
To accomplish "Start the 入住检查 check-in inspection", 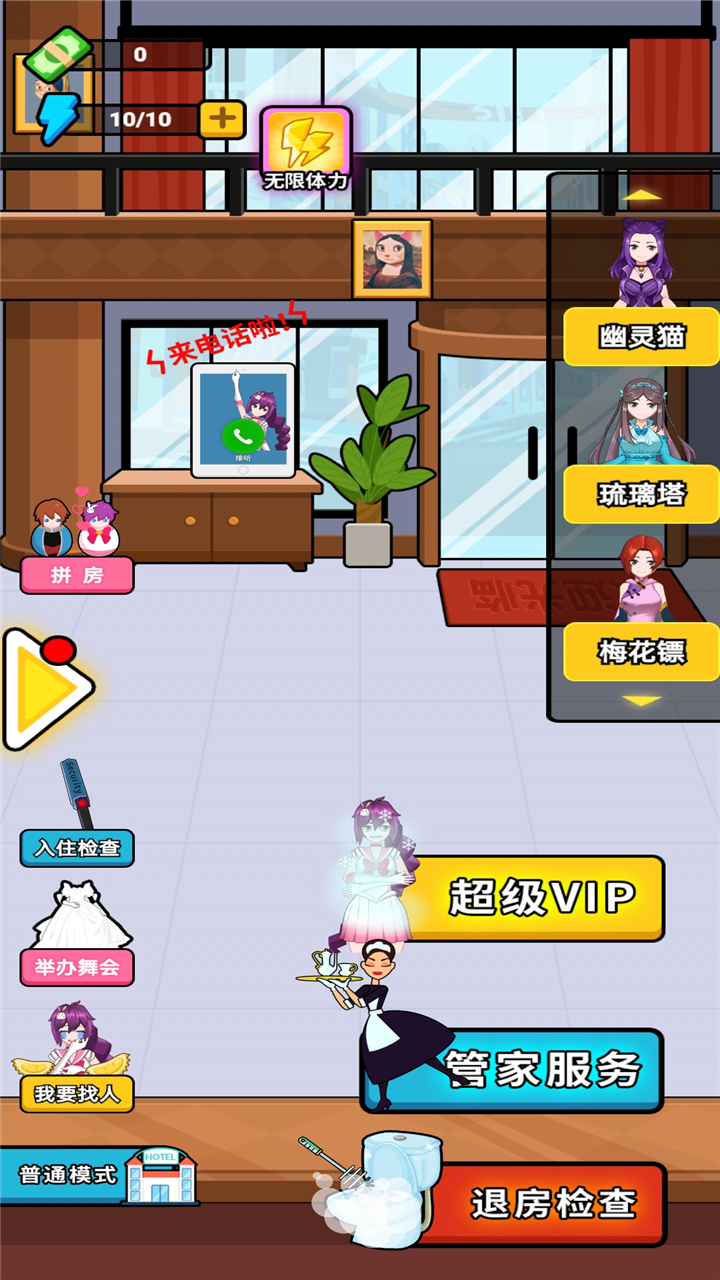I will (x=77, y=848).
